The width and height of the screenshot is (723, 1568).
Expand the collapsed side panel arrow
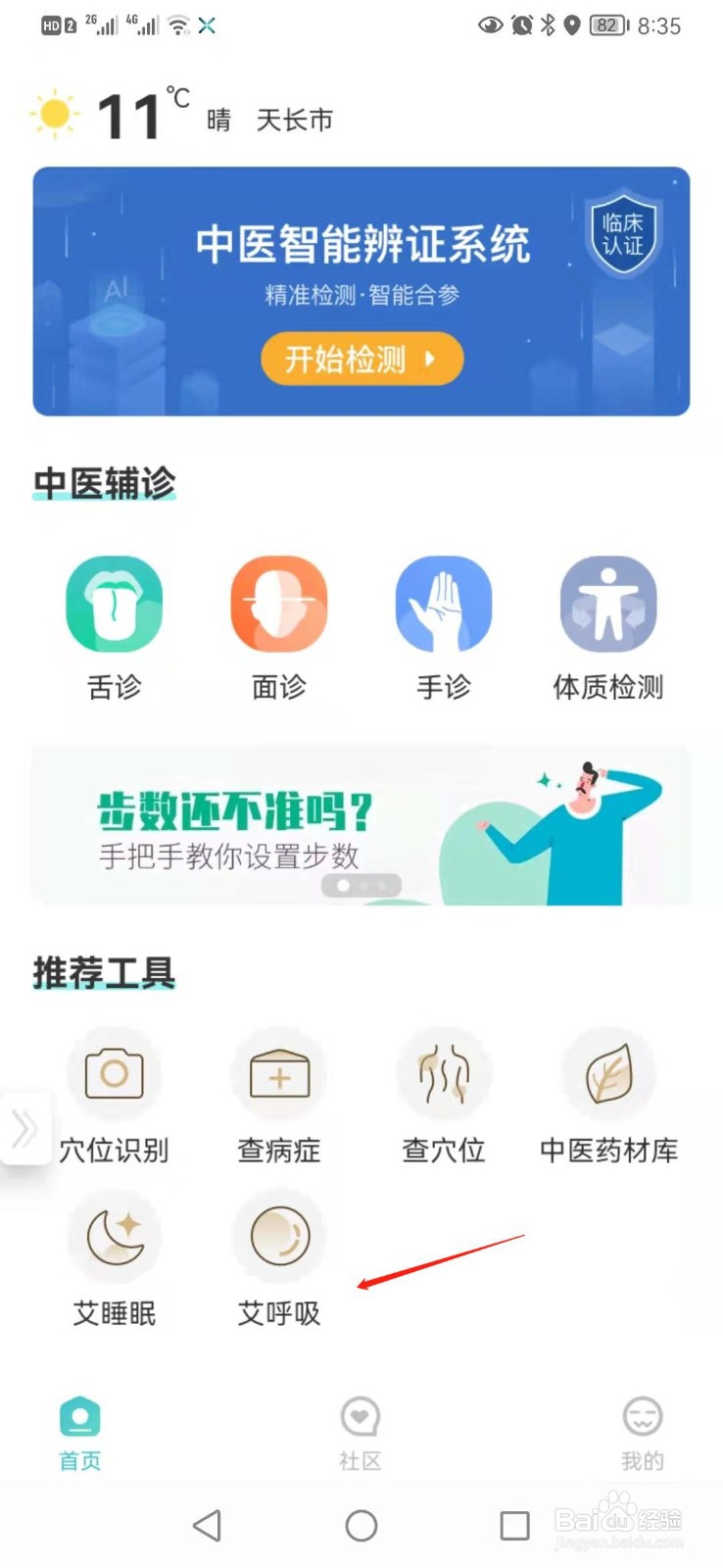tap(24, 1129)
